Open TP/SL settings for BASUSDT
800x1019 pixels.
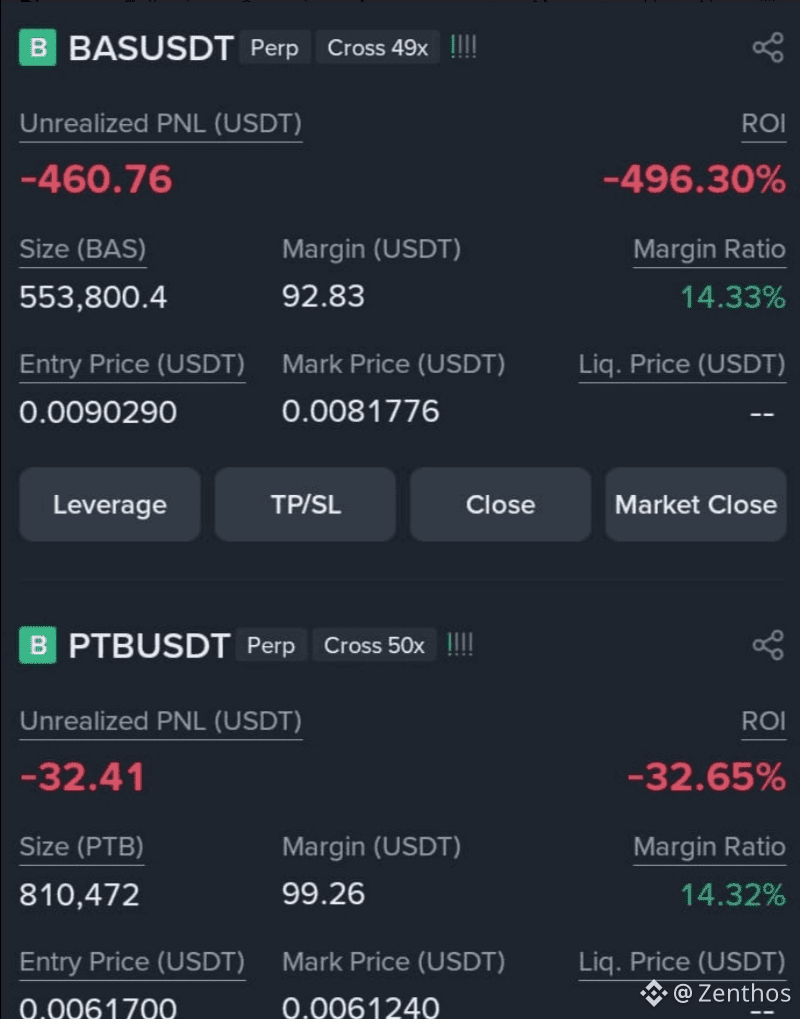305,504
